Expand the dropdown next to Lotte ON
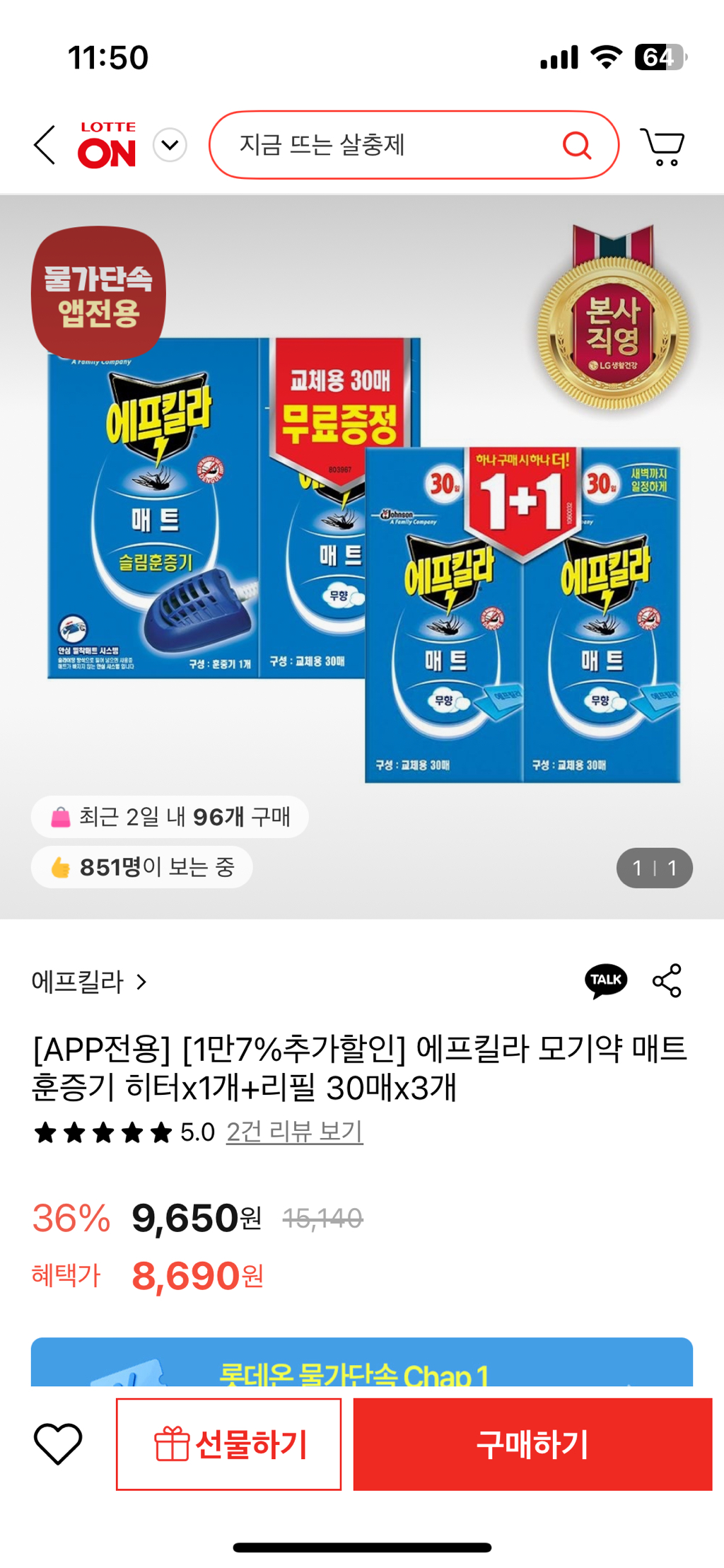 (170, 145)
